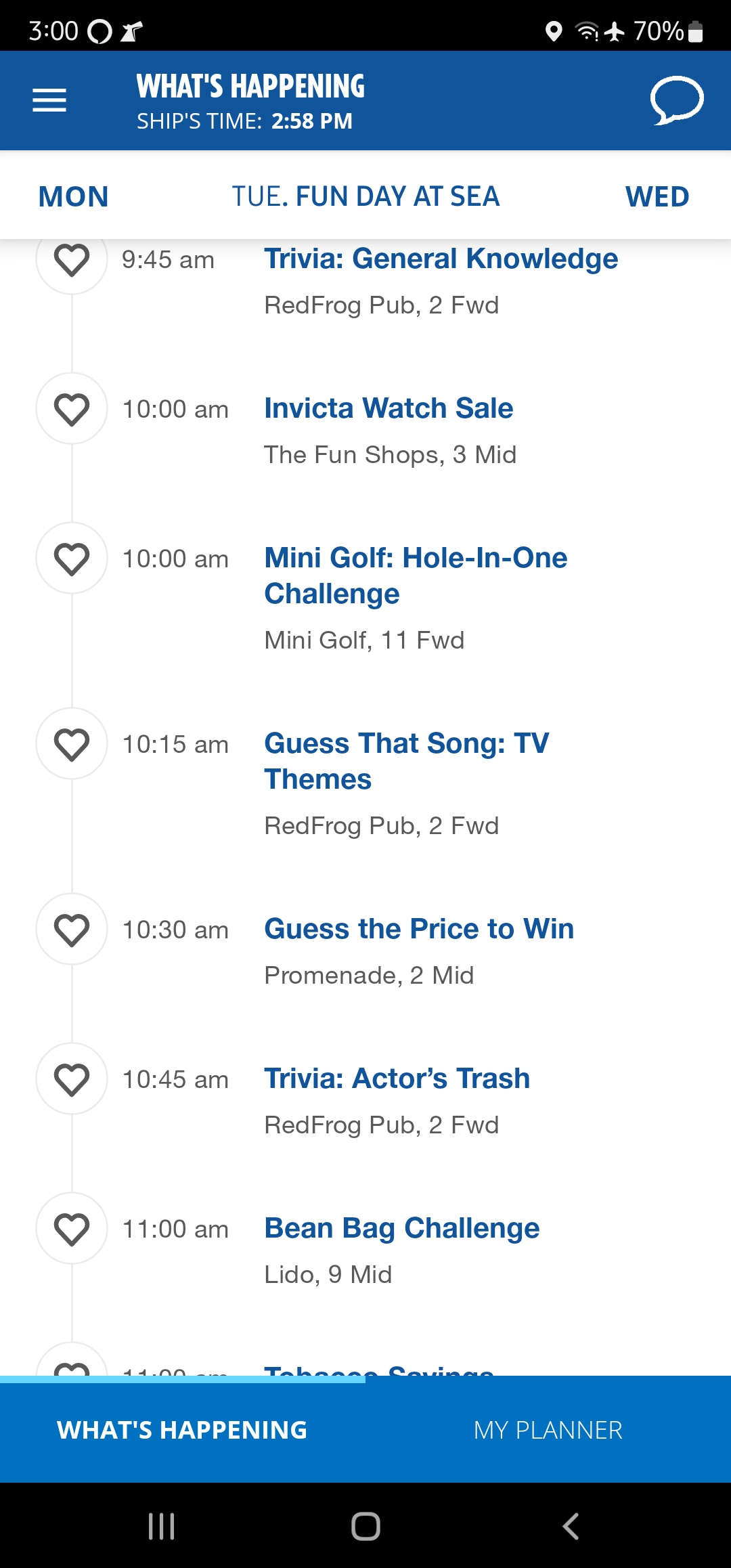View Mini Golf: Hole-In-One Challenge details
Viewport: 731px width, 1568px height.
pyautogui.click(x=416, y=575)
